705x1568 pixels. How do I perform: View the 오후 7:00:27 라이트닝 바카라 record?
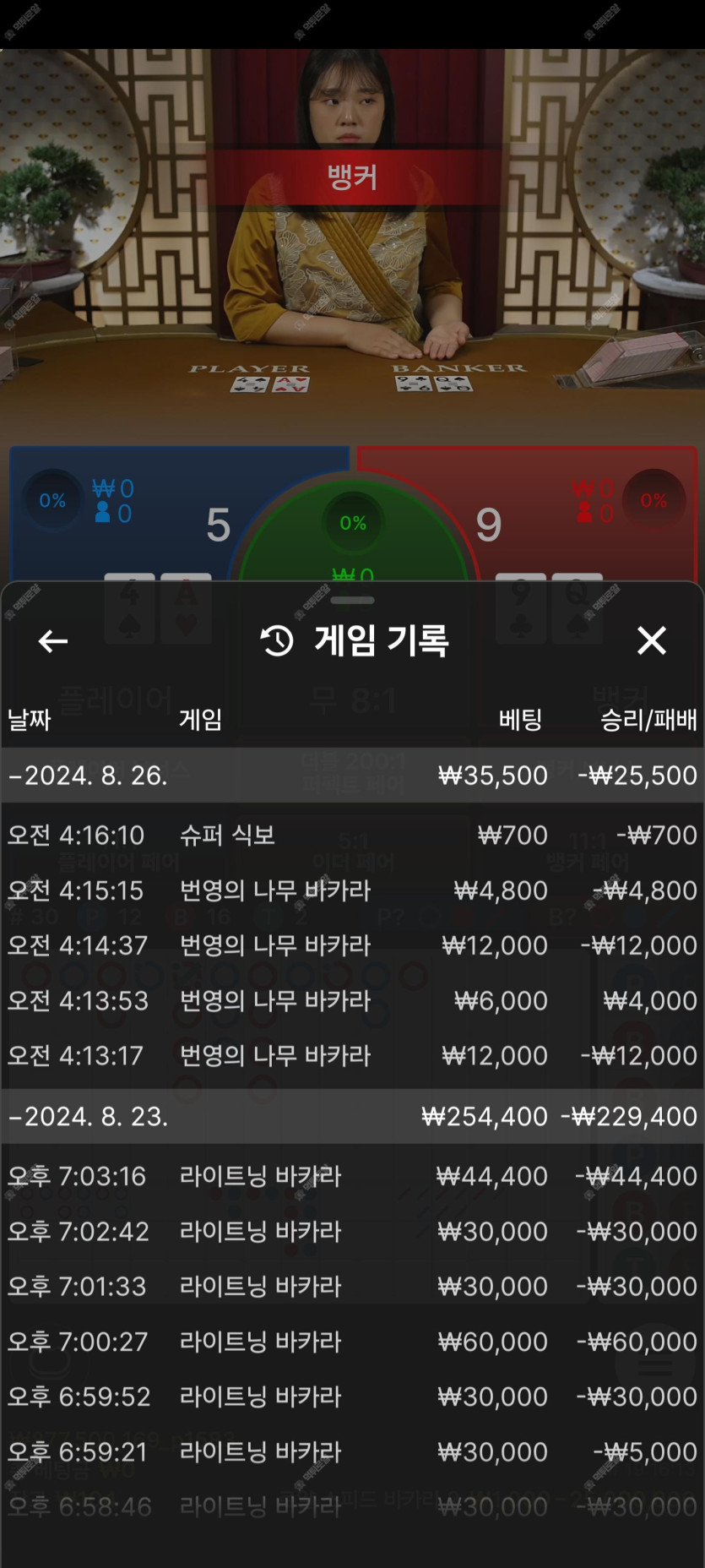(x=352, y=1342)
